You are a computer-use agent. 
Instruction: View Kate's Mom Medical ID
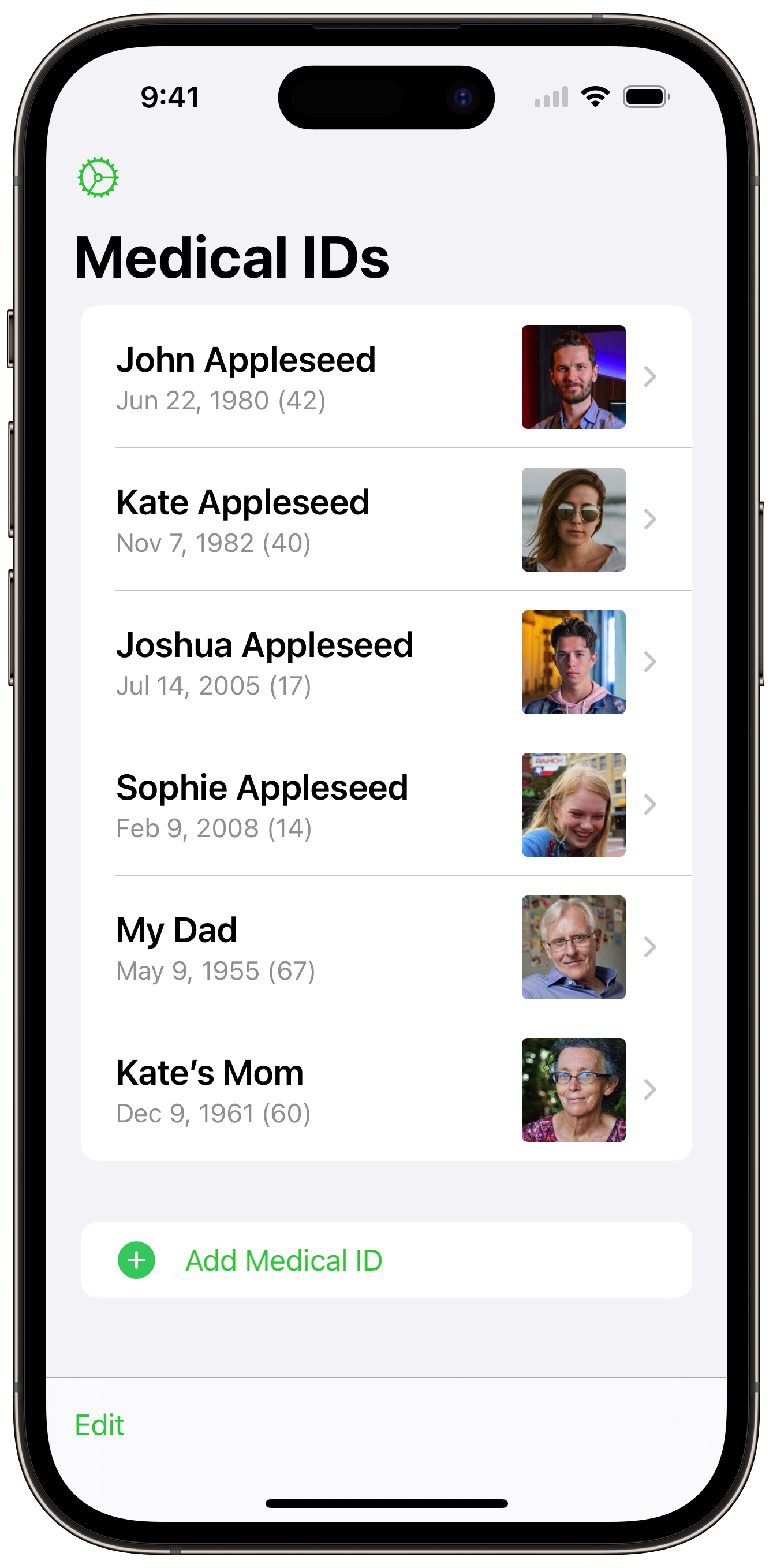click(x=386, y=1089)
